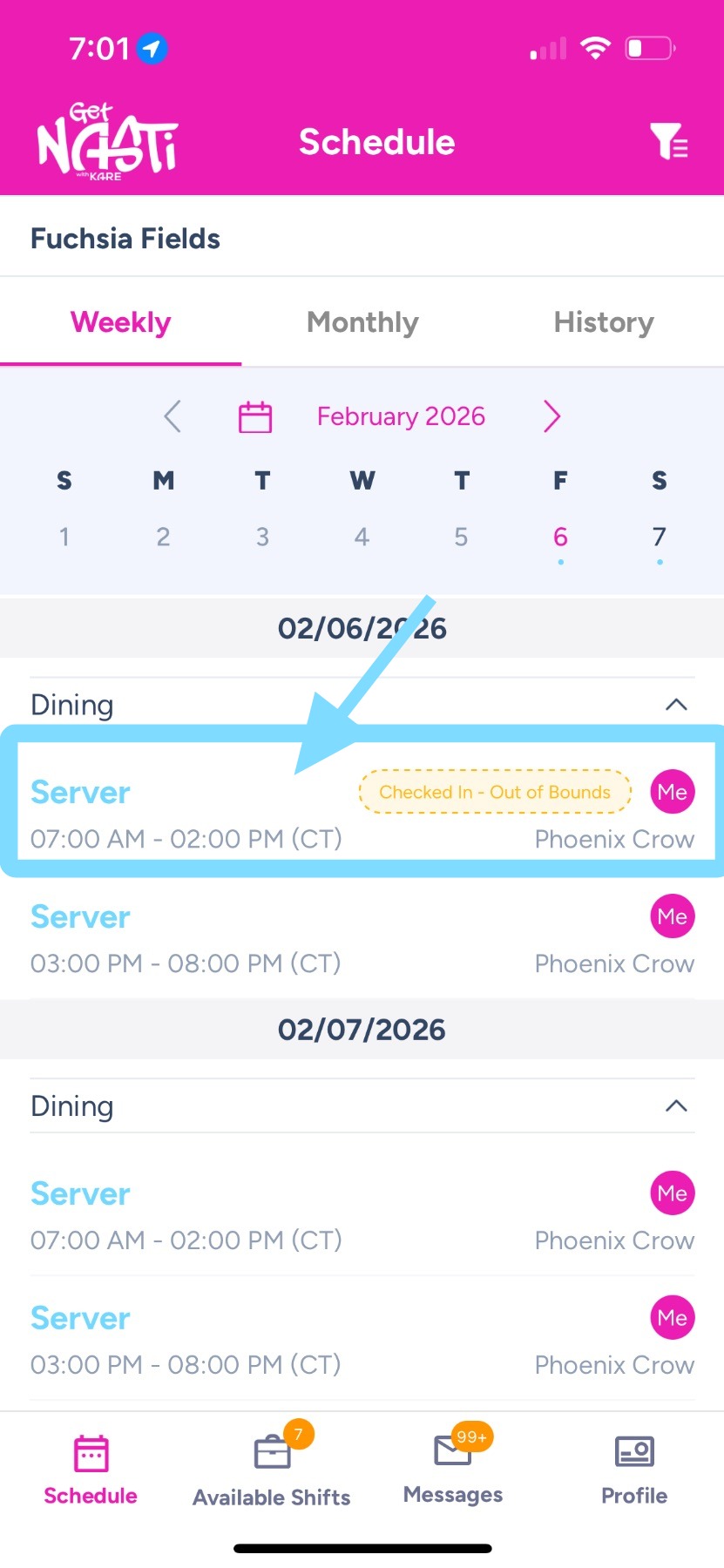
Task: Switch to the History tab
Action: click(603, 322)
